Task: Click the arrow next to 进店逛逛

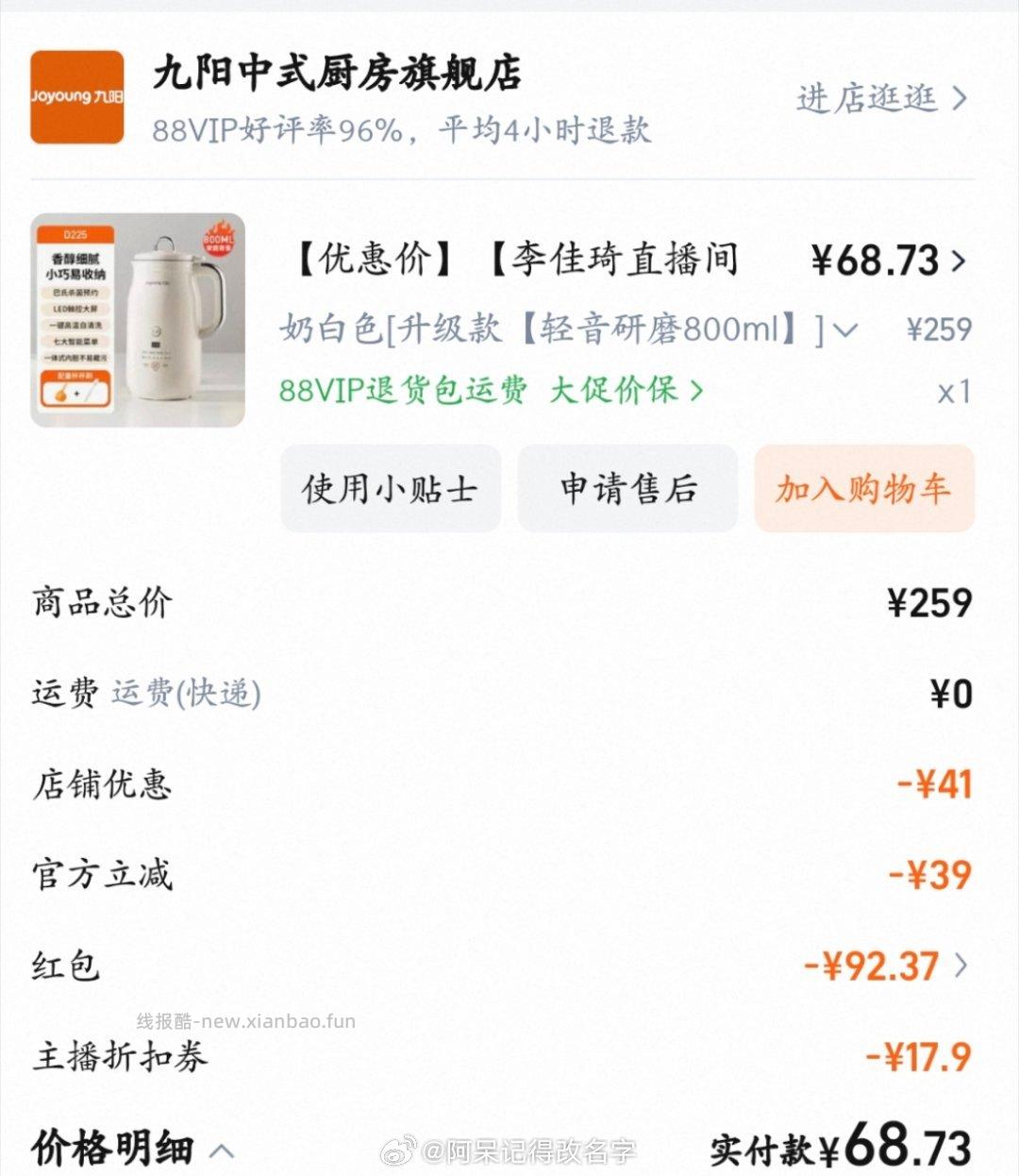Action: click(x=958, y=97)
